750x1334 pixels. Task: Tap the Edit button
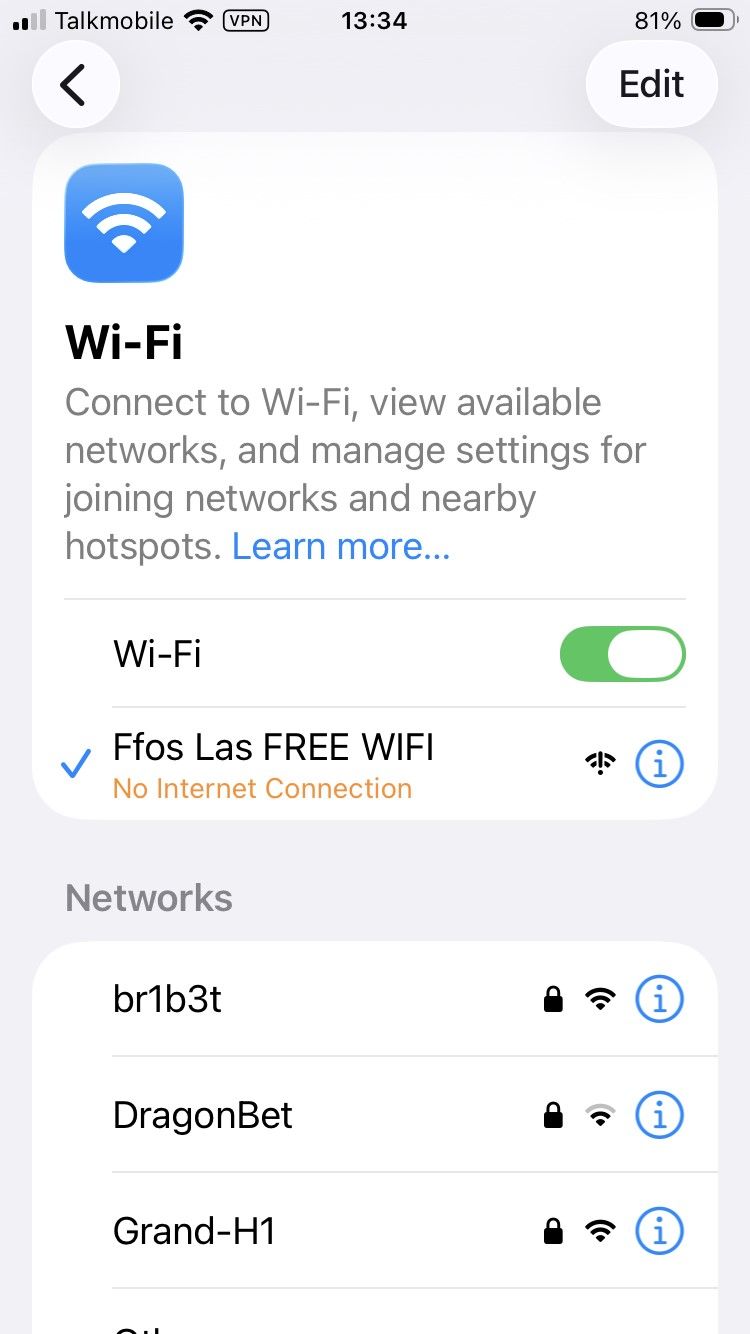[651, 85]
